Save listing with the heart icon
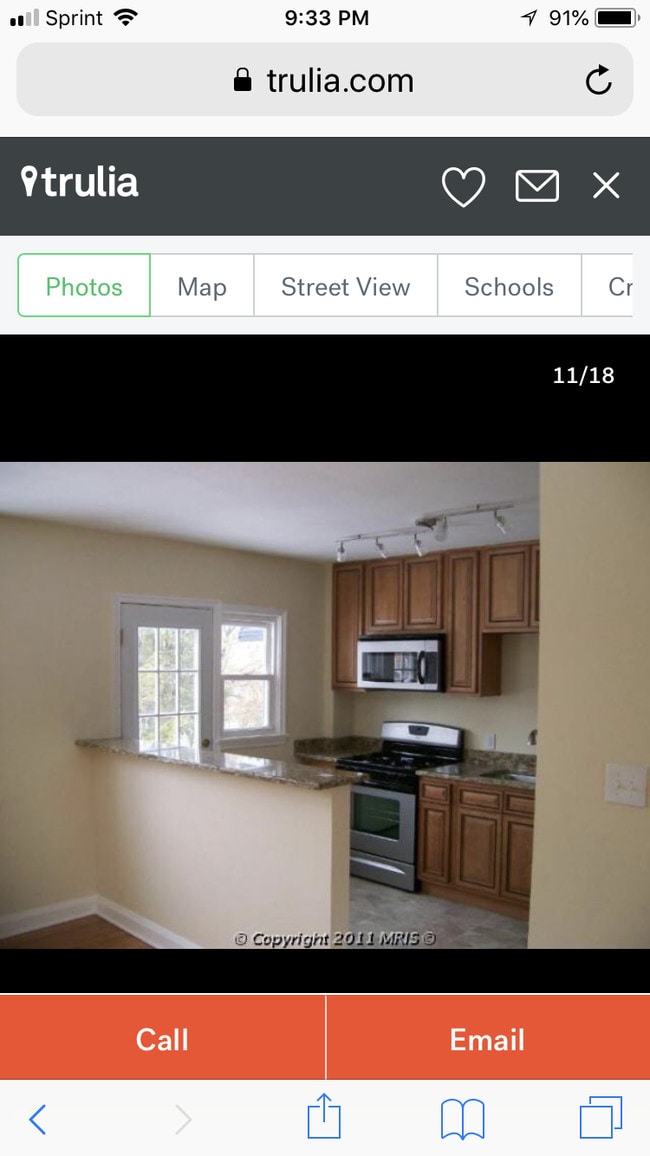This screenshot has height=1156, width=650. tap(463, 186)
